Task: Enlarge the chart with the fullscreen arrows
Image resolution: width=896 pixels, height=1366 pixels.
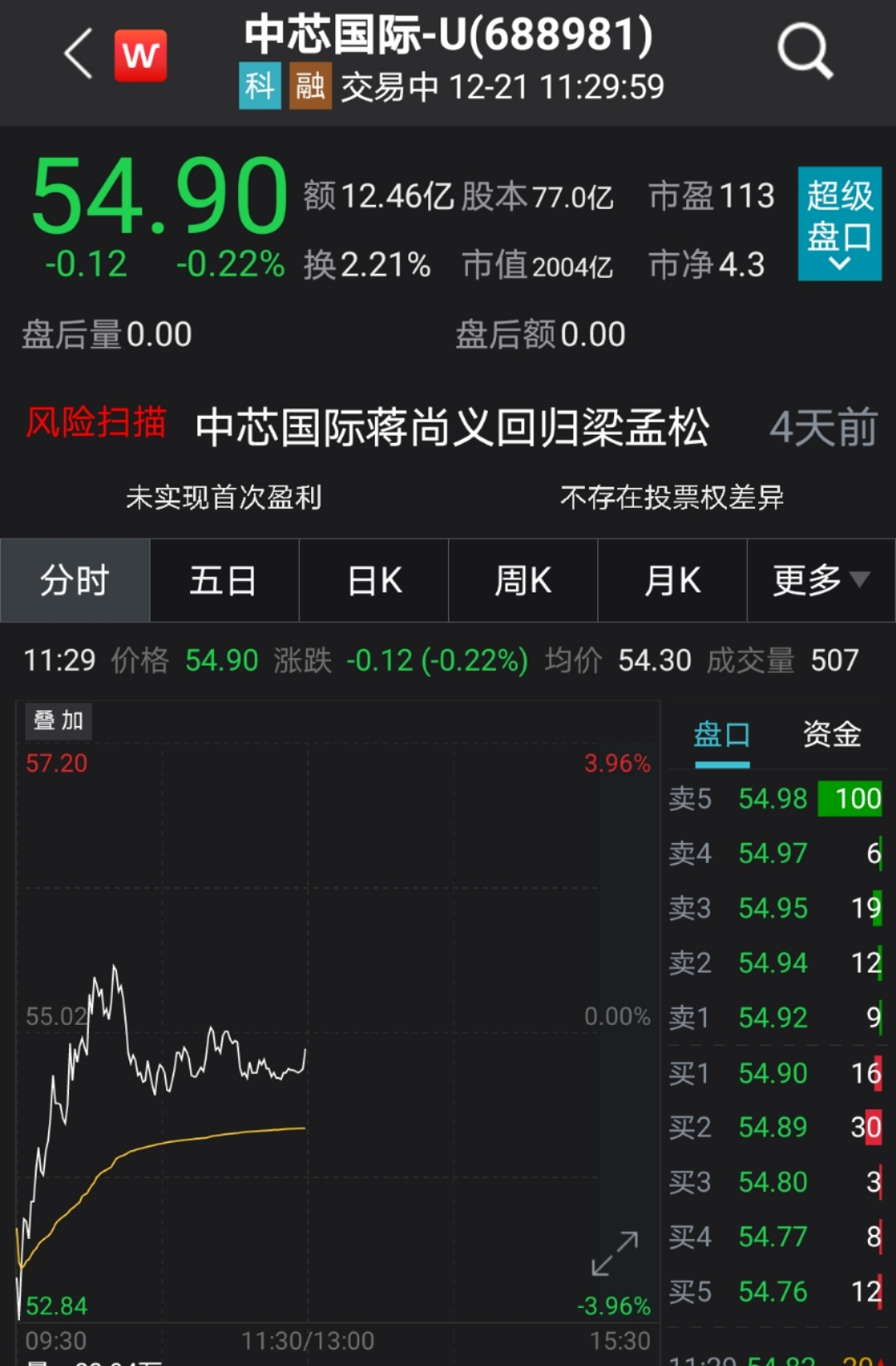Action: coord(615,1253)
